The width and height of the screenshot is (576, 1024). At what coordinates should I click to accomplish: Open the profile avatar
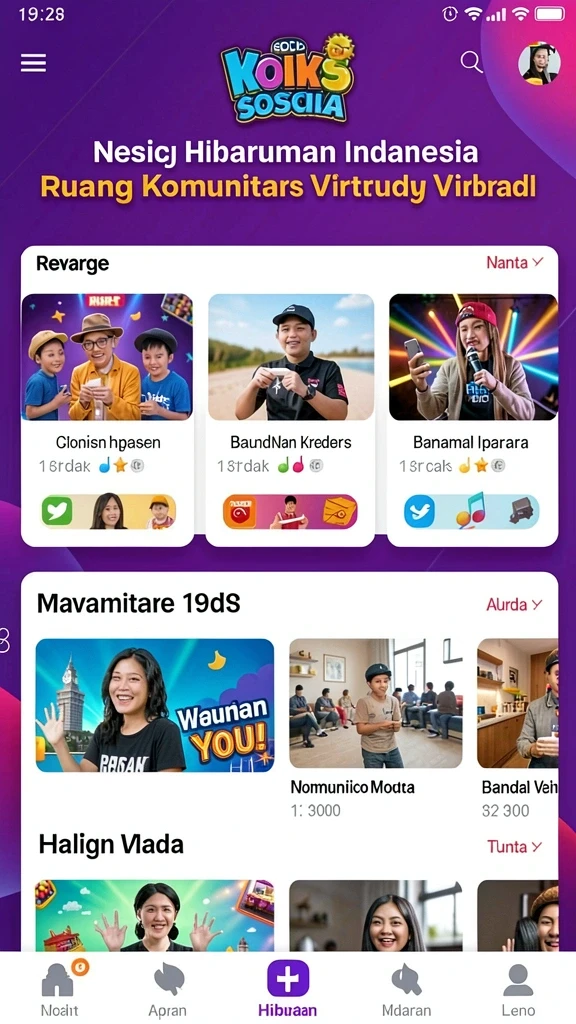coord(539,64)
